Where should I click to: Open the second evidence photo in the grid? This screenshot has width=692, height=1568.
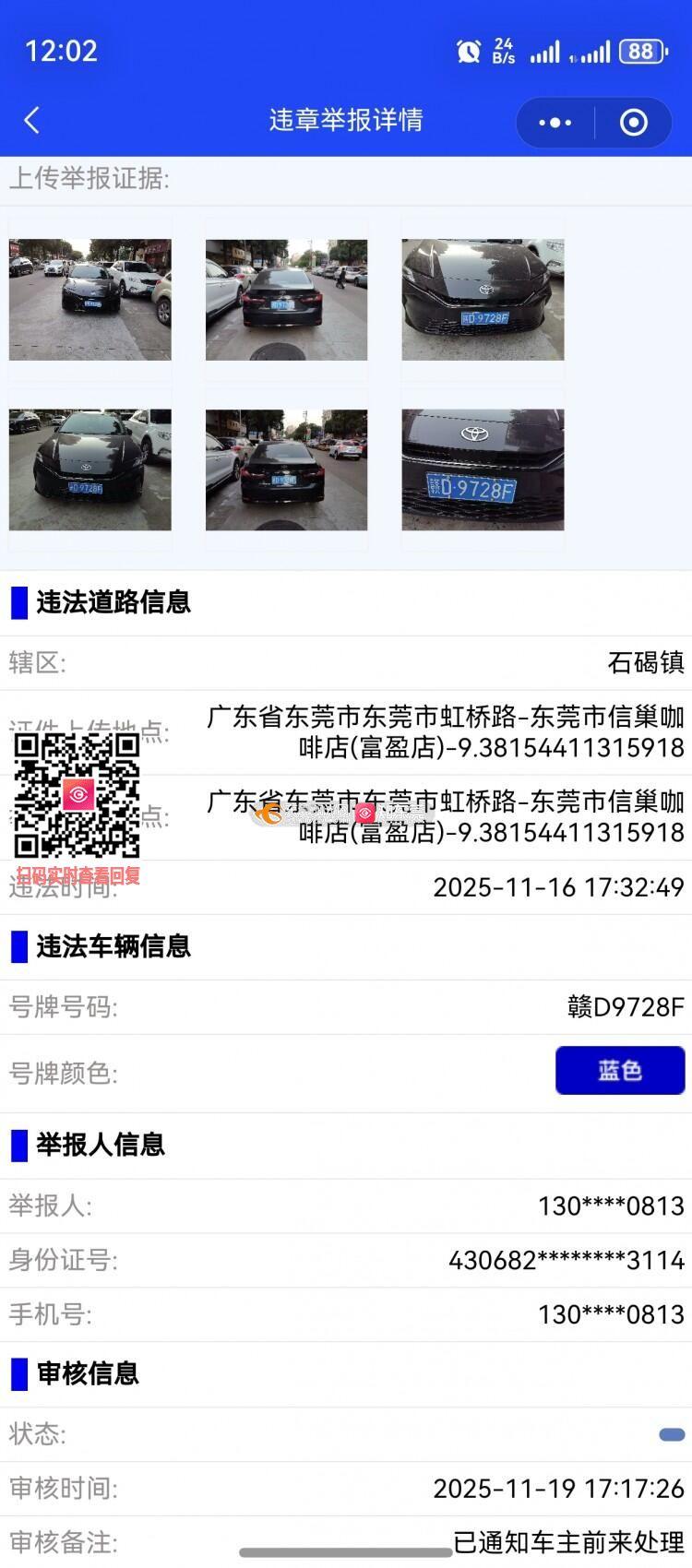coord(286,300)
